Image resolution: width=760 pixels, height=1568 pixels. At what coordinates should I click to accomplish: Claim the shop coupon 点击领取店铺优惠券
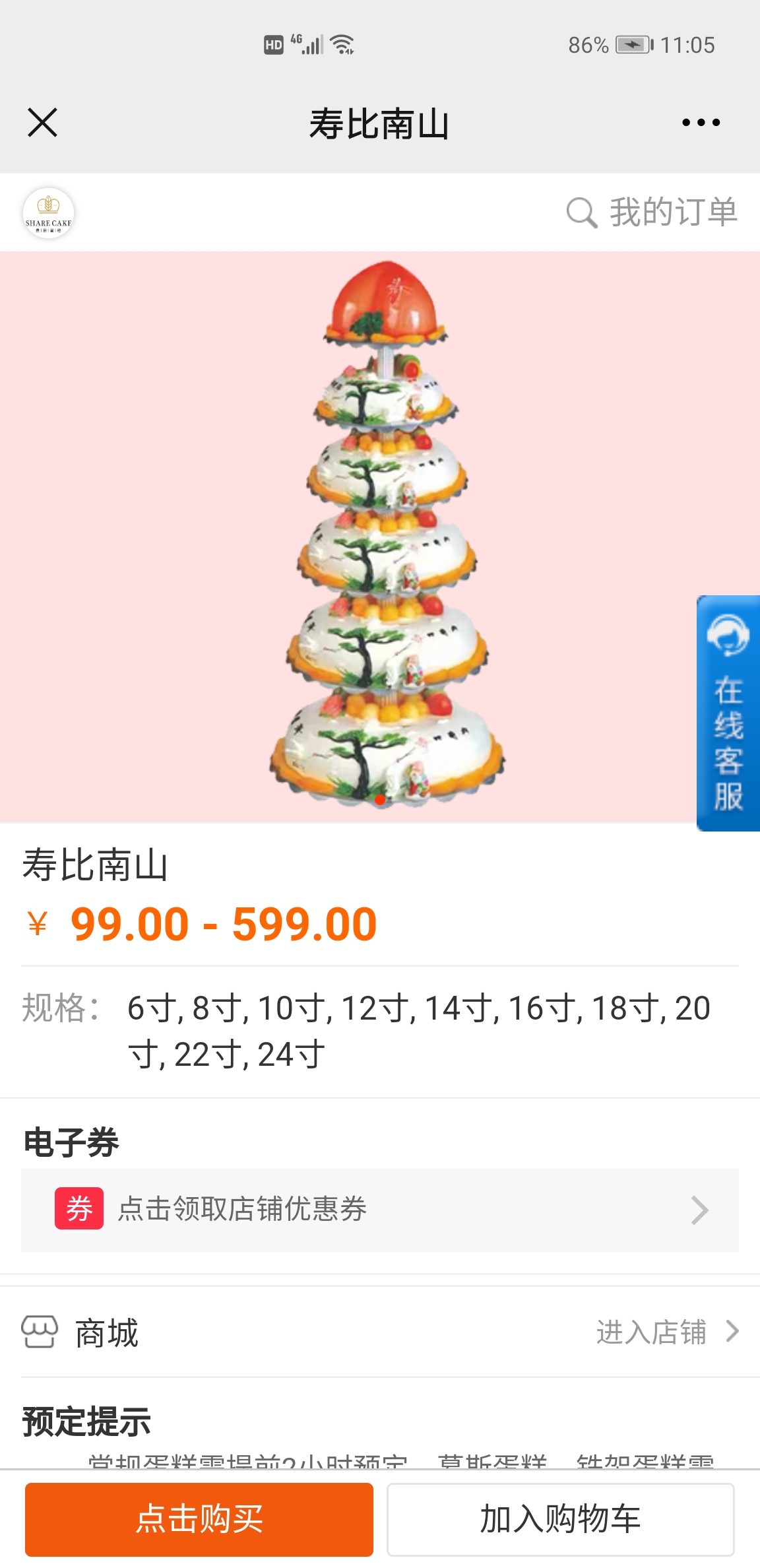(380, 1210)
